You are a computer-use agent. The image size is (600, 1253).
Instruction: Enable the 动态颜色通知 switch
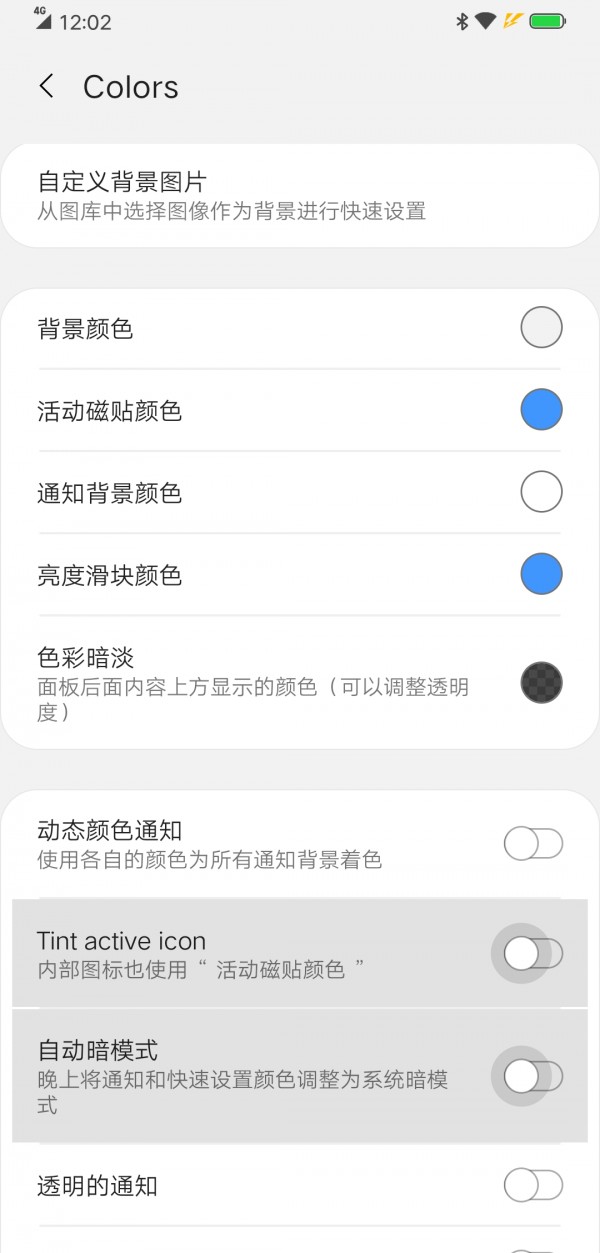click(533, 844)
